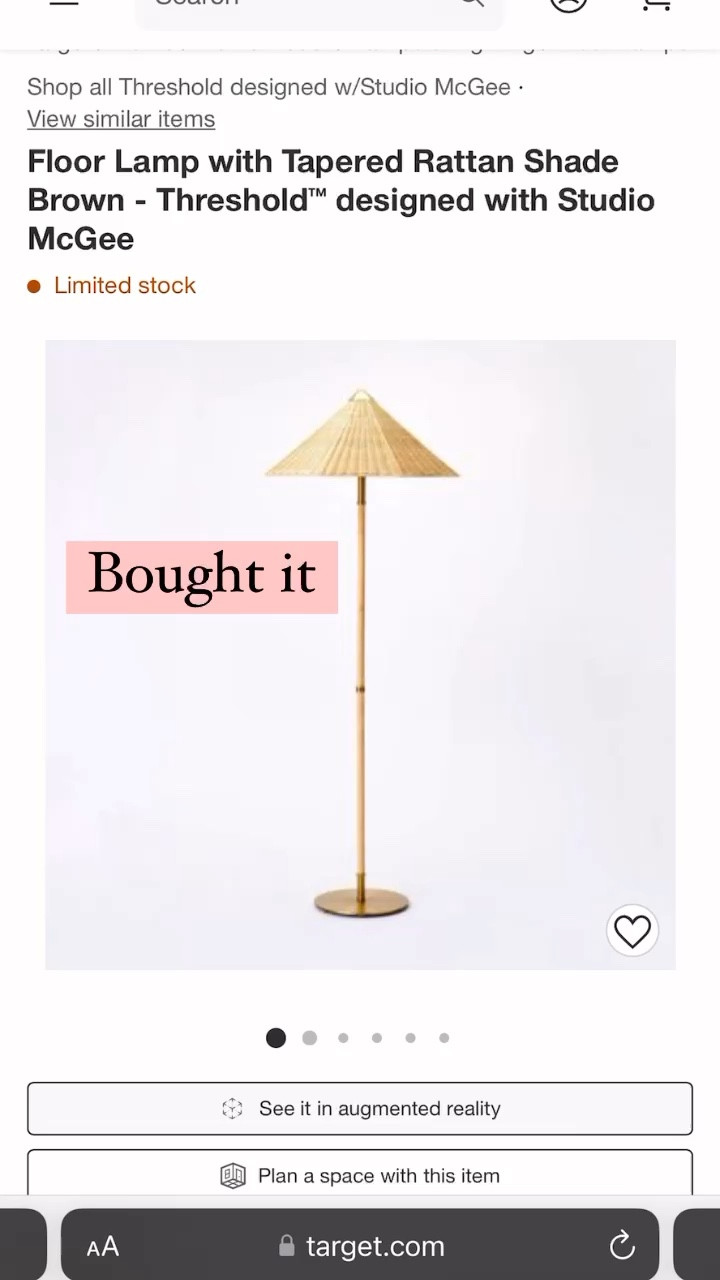Favorite the lamp with the heart icon
The width and height of the screenshot is (720, 1280).
click(x=632, y=931)
